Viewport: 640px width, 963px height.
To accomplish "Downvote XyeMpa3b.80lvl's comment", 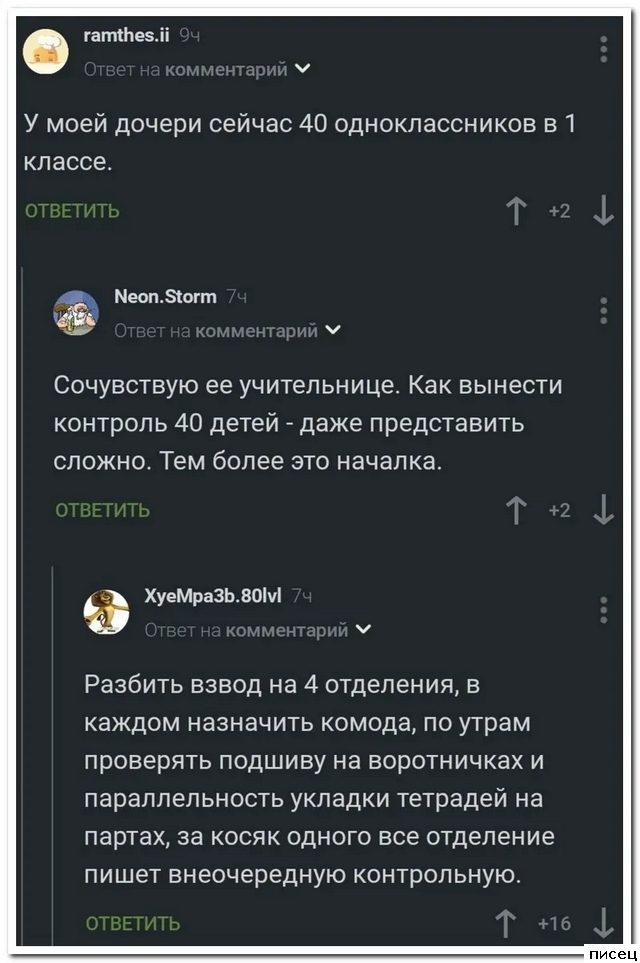I will tap(603, 923).
